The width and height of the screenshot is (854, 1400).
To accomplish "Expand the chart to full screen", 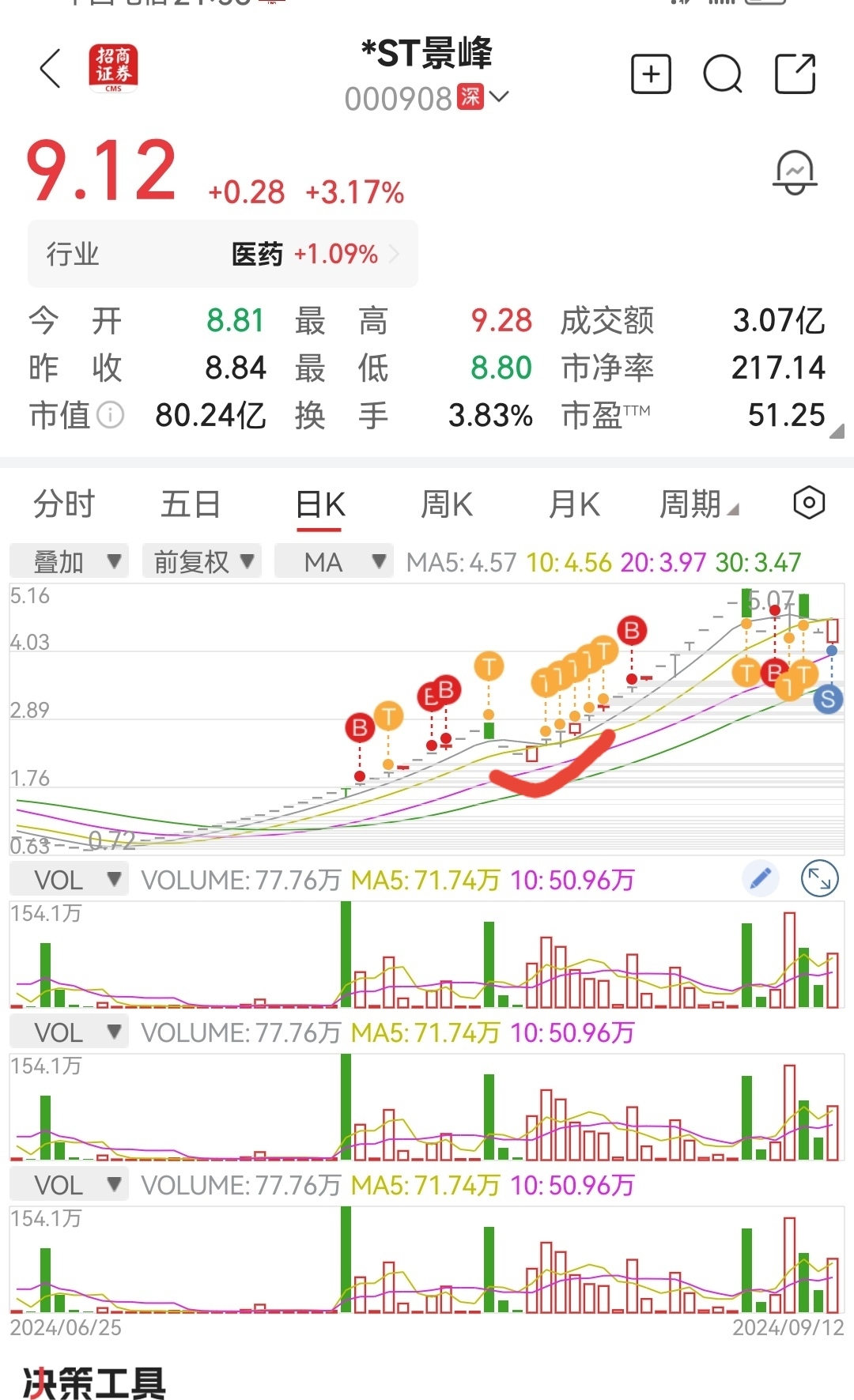I will [819, 878].
